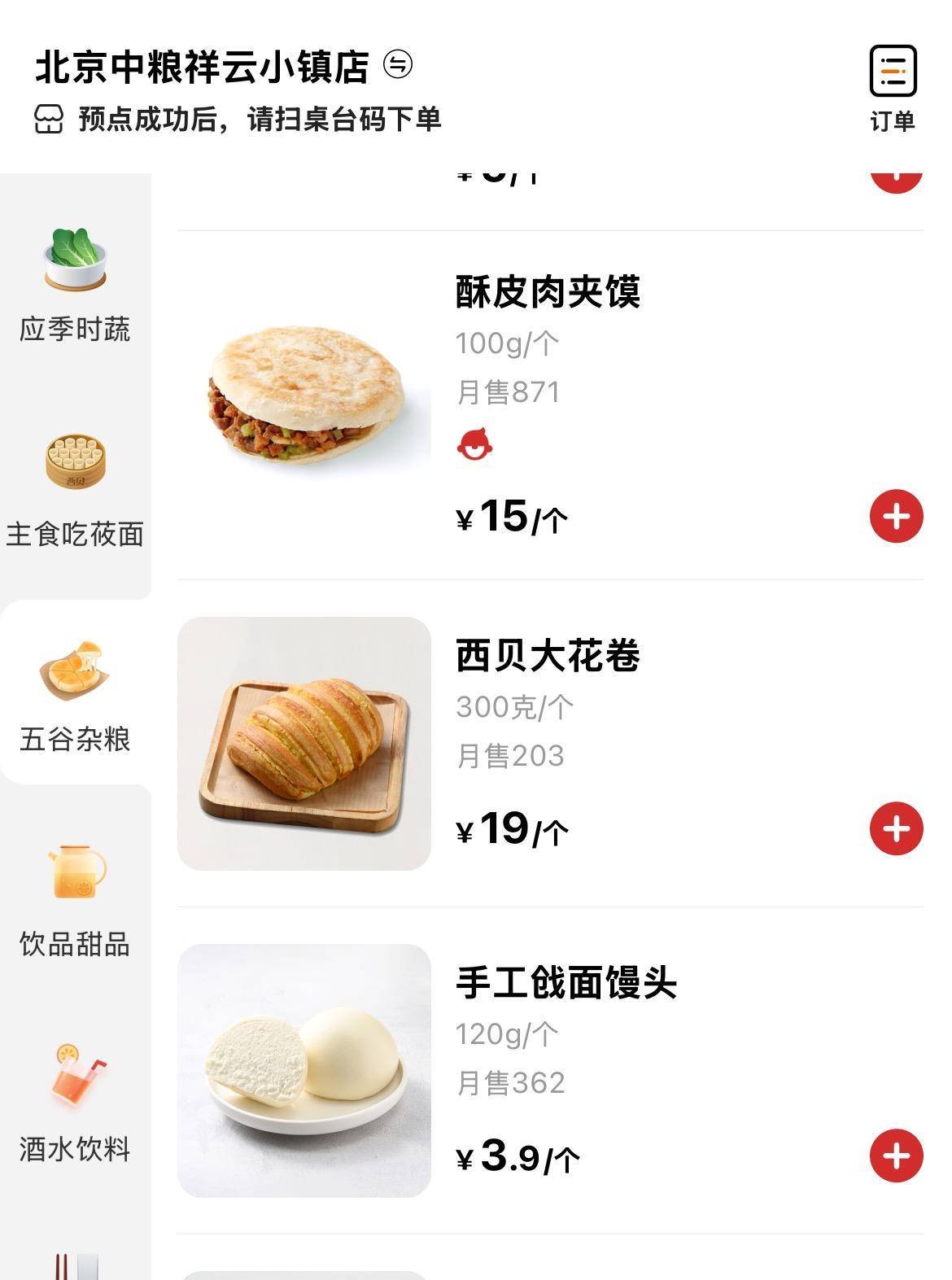
Task: Open the 手工戗面馒头 product image
Action: coord(303,1066)
